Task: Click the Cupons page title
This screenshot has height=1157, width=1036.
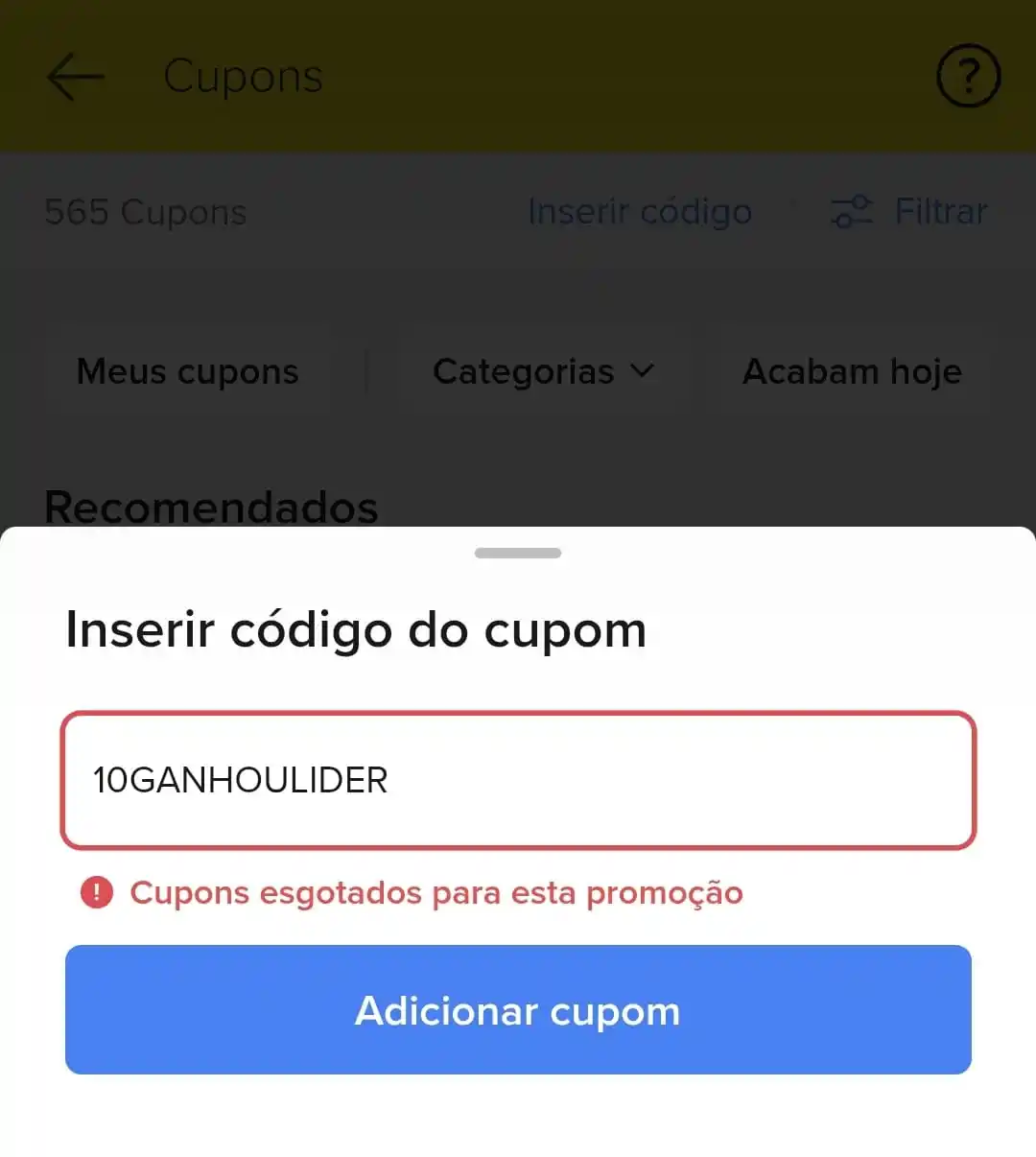Action: click(x=243, y=77)
